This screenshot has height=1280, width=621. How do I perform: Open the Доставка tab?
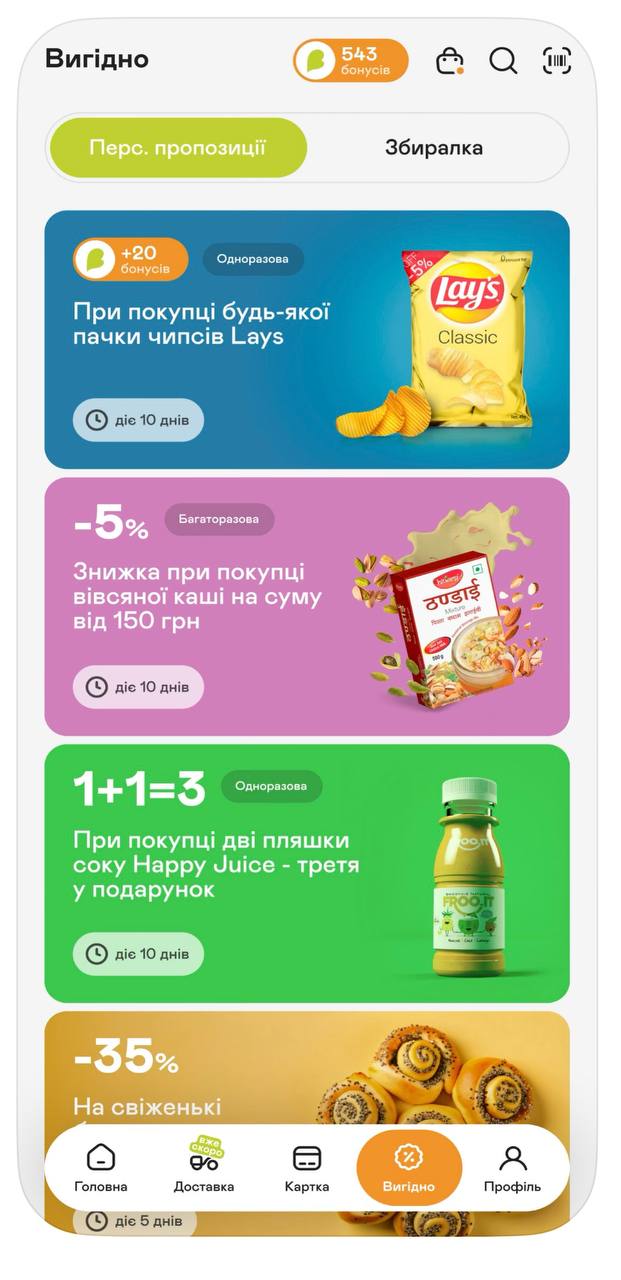(x=204, y=1168)
